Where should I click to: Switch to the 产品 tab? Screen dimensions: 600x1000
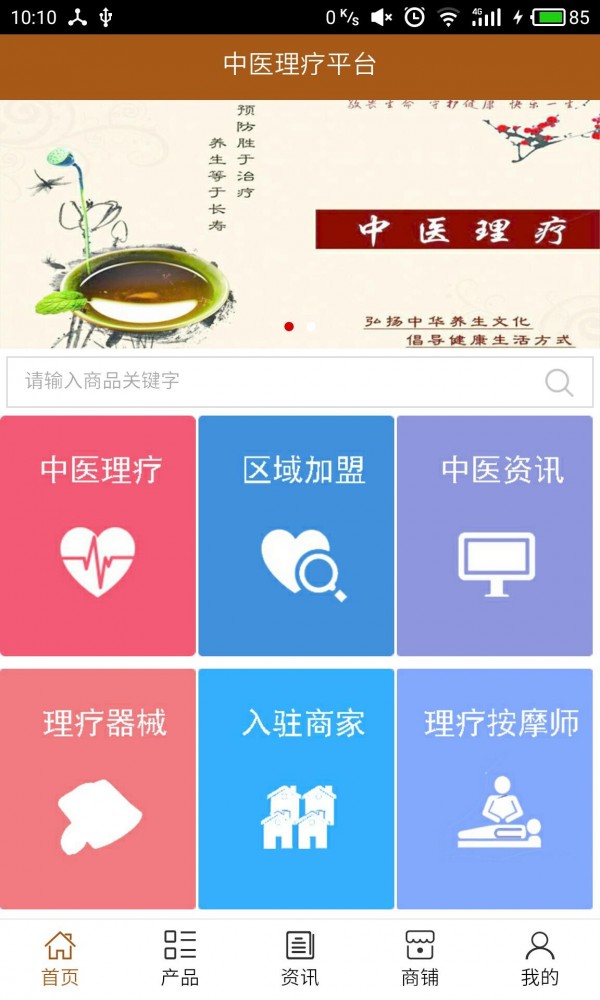180,957
